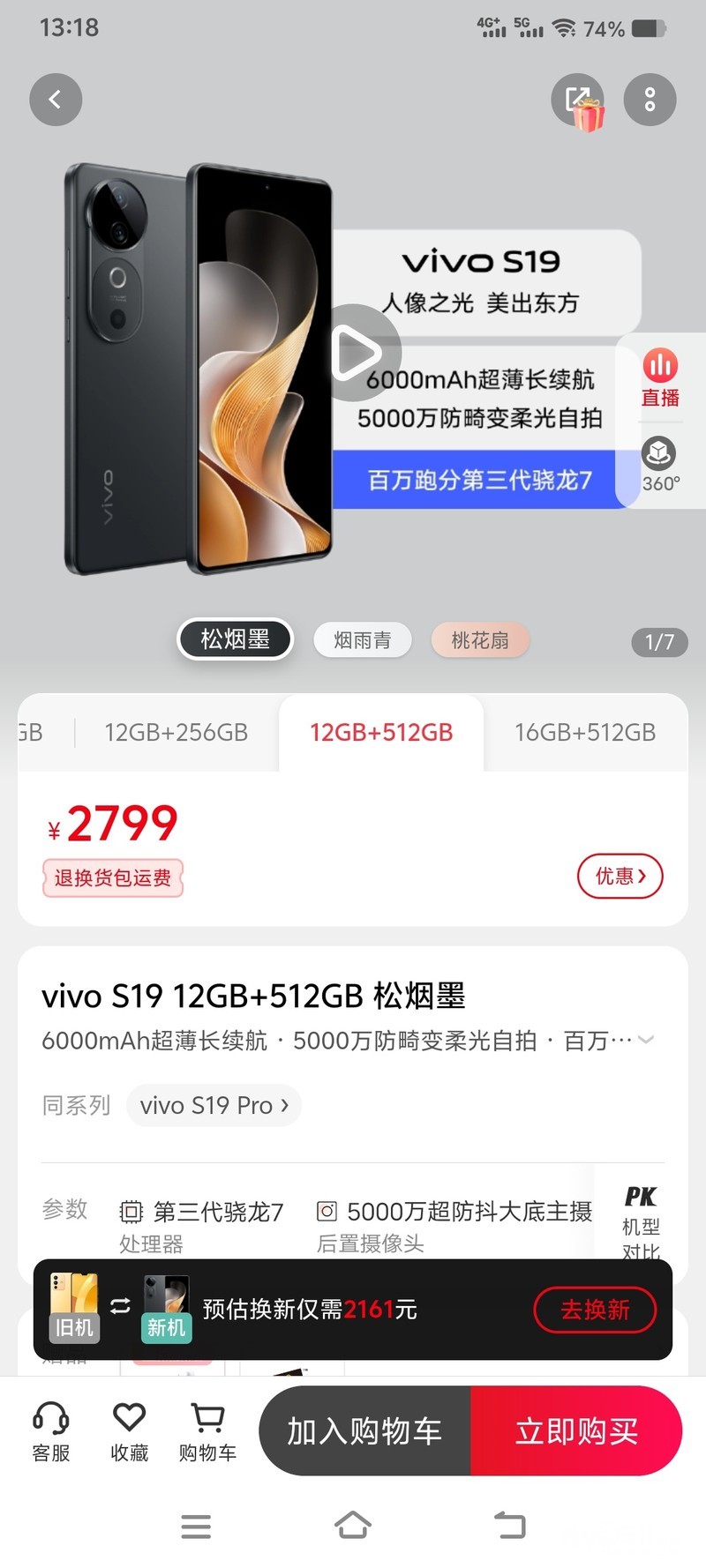Open the 直播 live stream
The height and width of the screenshot is (1568, 706).
click(660, 378)
